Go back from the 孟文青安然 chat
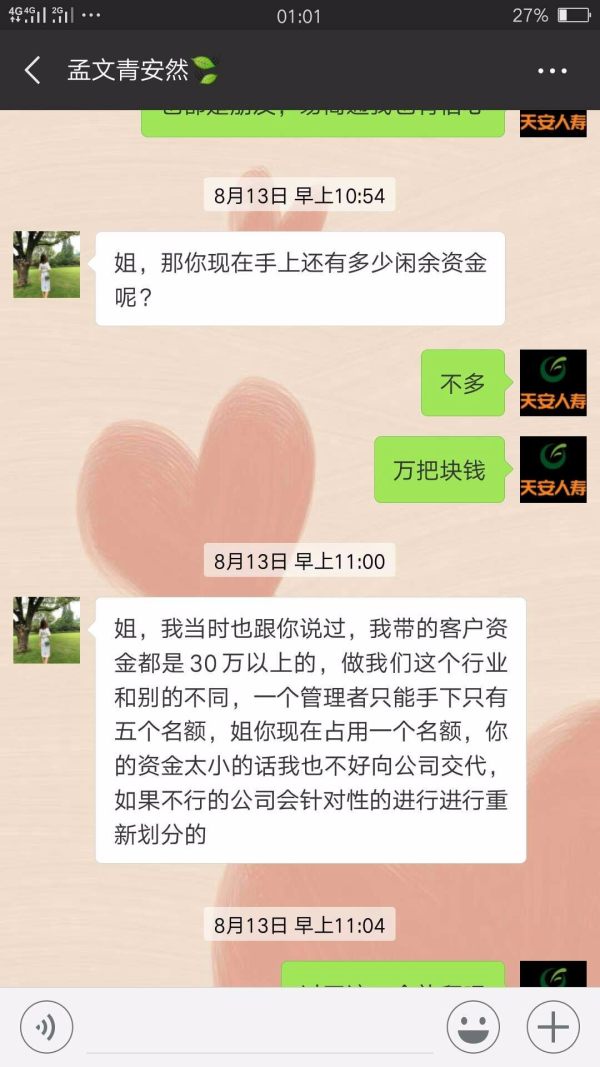 pyautogui.click(x=32, y=70)
